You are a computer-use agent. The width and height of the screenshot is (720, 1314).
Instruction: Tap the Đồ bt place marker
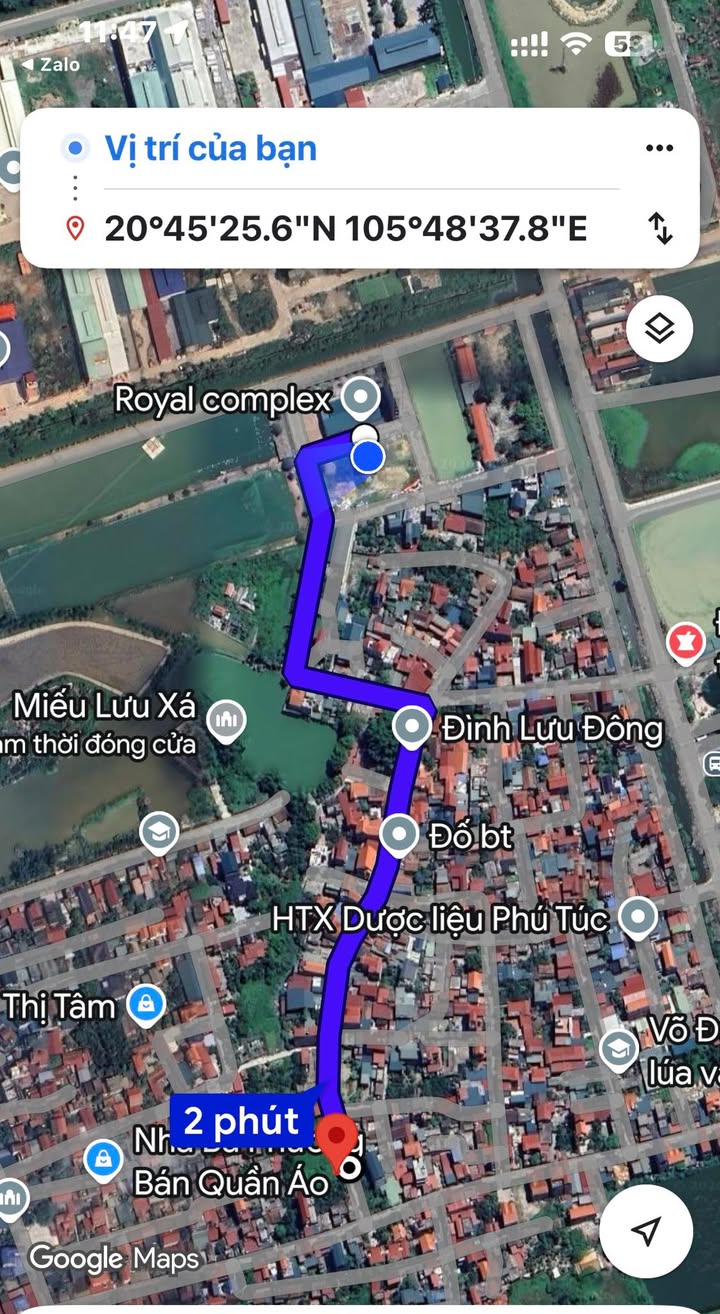(x=399, y=834)
